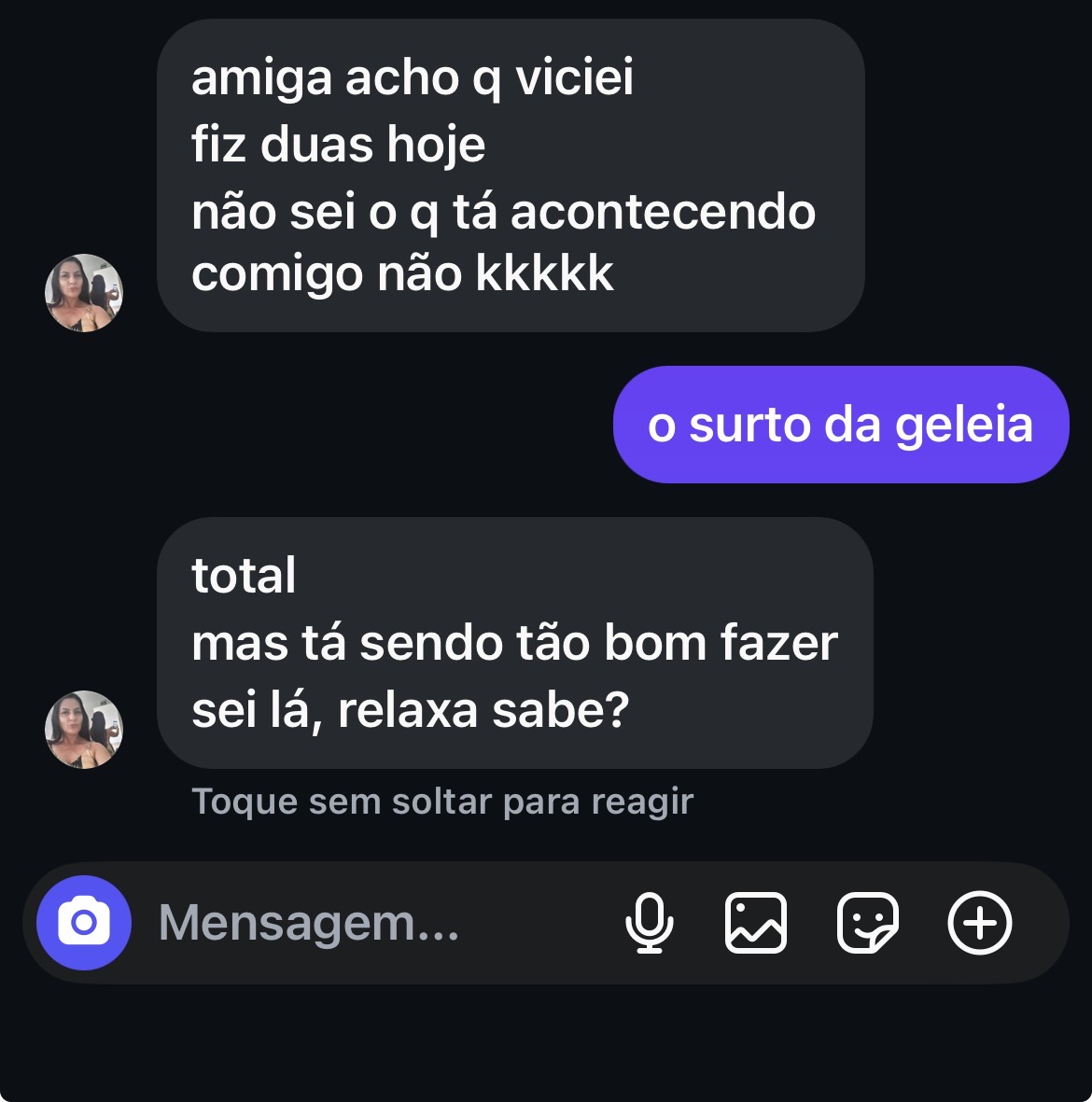Select the voice recording icon next to Mensagem
The height and width of the screenshot is (1102, 1092).
651,924
